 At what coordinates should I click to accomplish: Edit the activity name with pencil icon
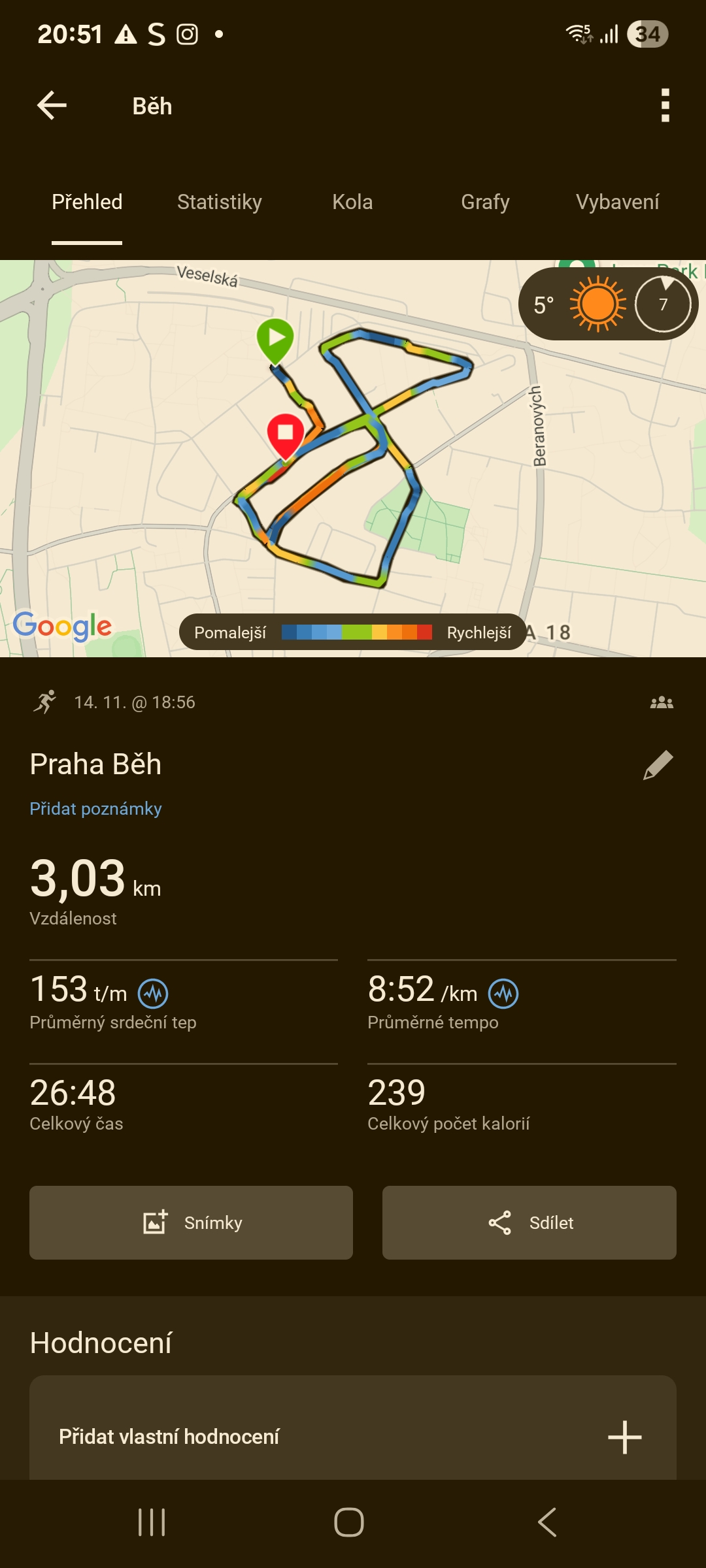click(658, 765)
